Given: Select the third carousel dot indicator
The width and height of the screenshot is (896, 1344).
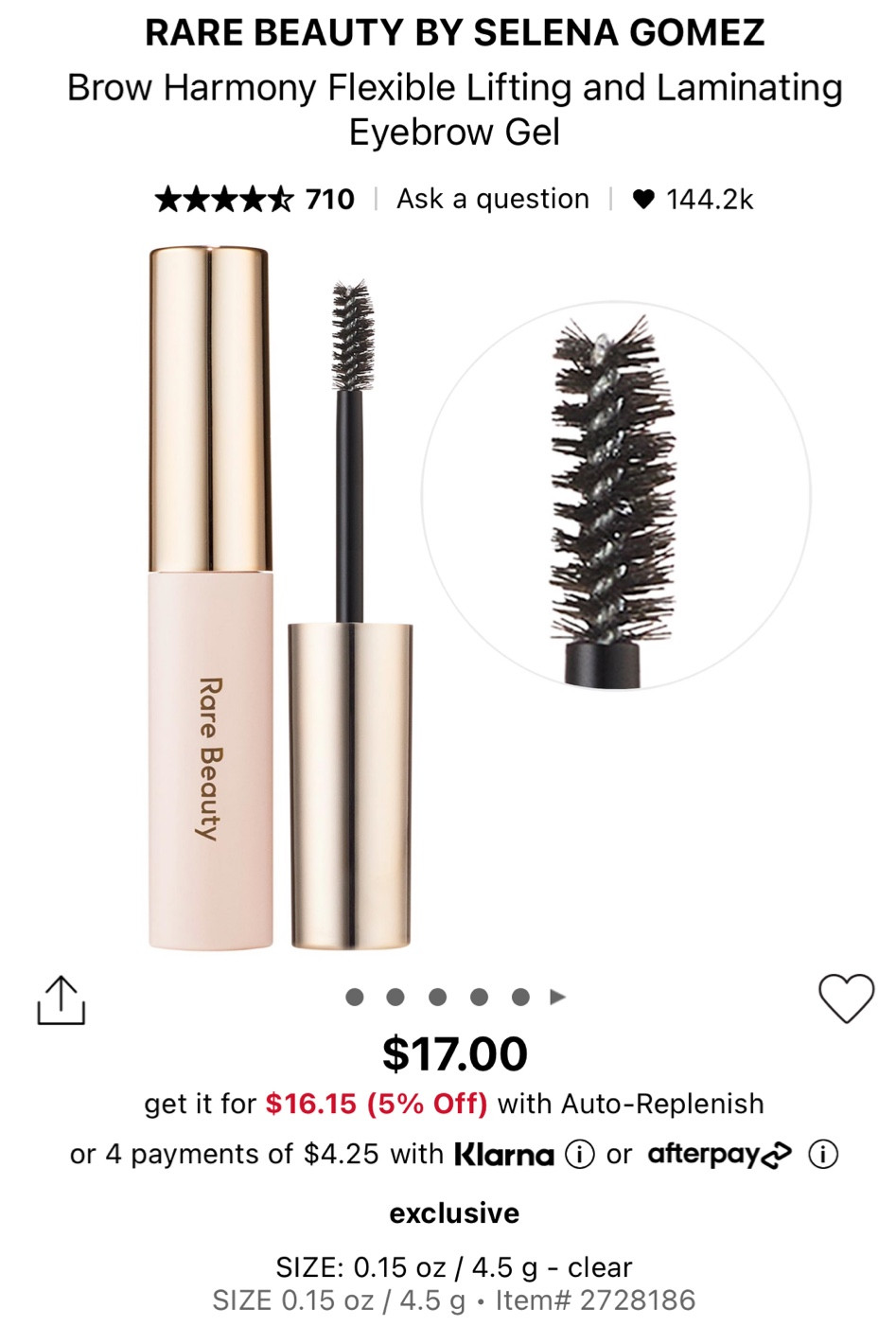Looking at the screenshot, I should (438, 997).
